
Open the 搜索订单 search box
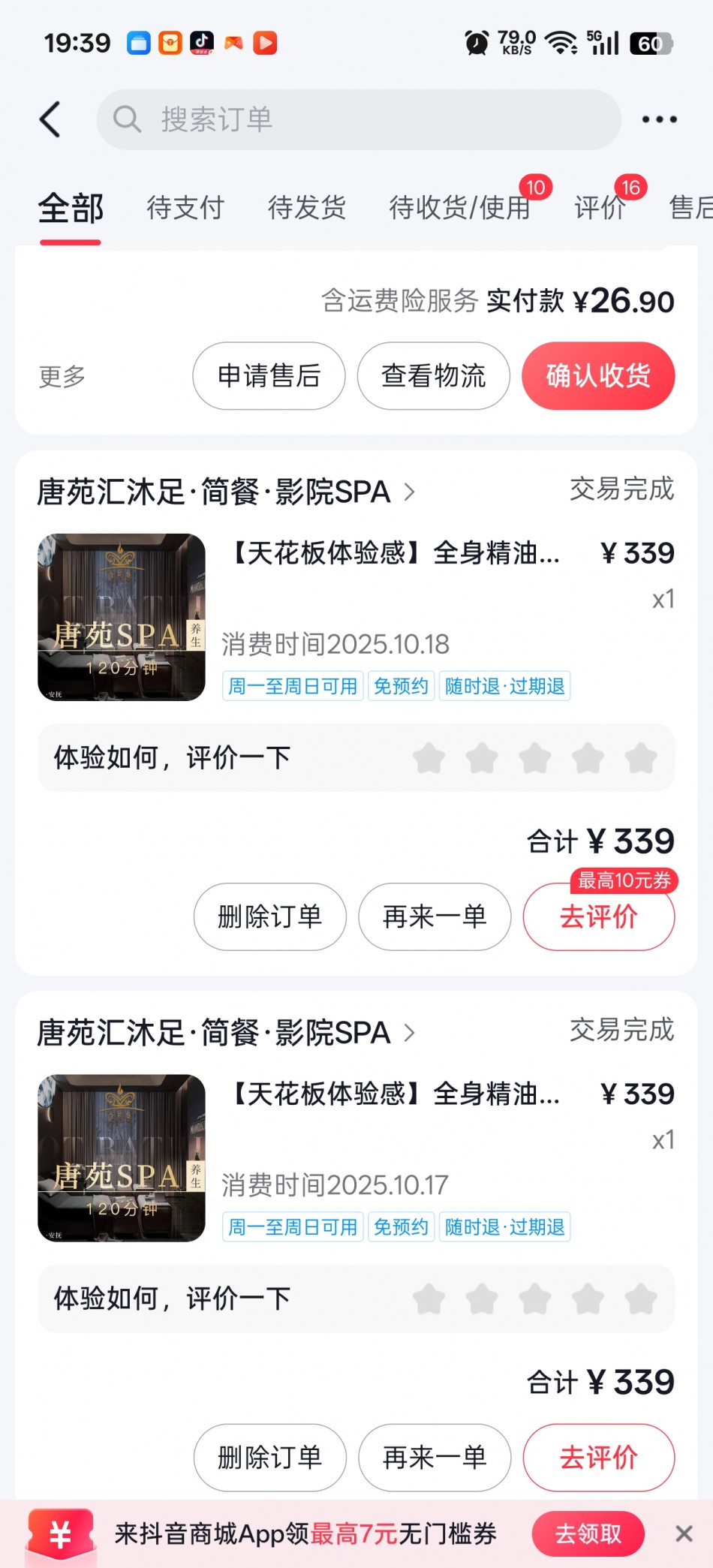click(359, 119)
